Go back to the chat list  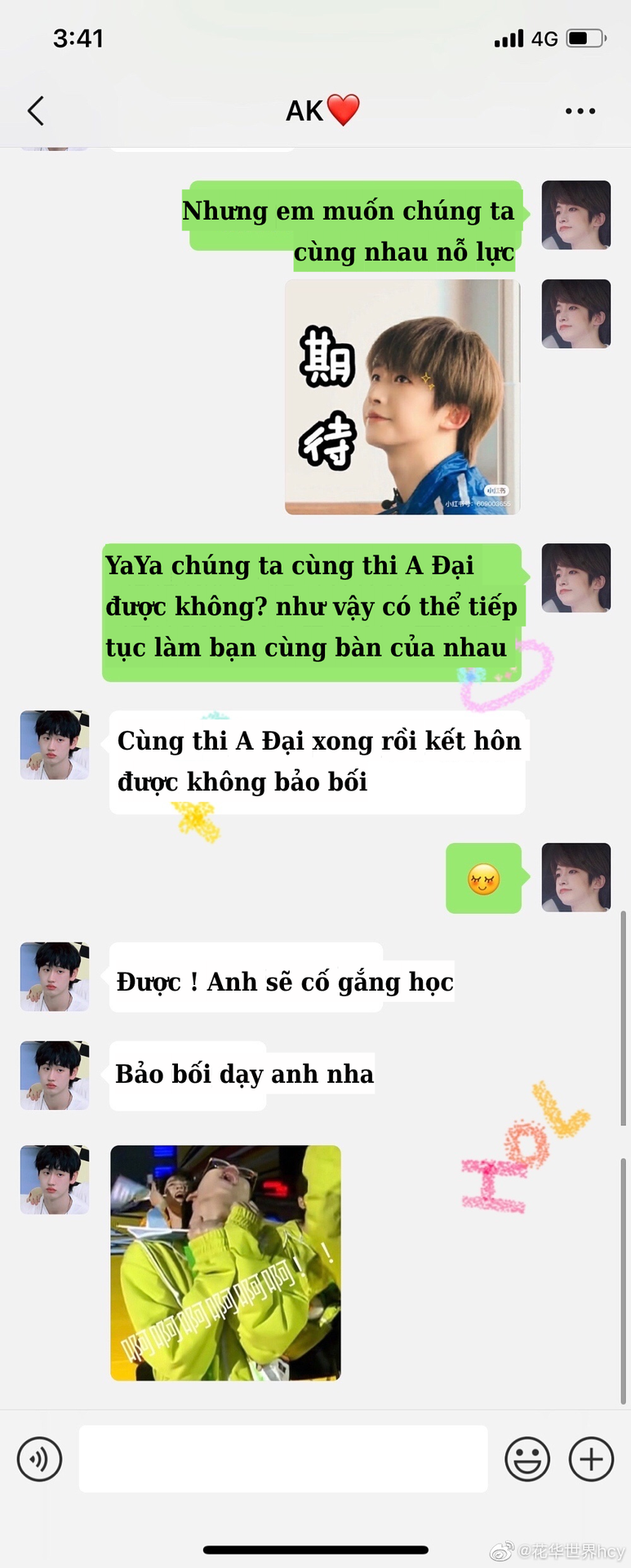pos(35,110)
